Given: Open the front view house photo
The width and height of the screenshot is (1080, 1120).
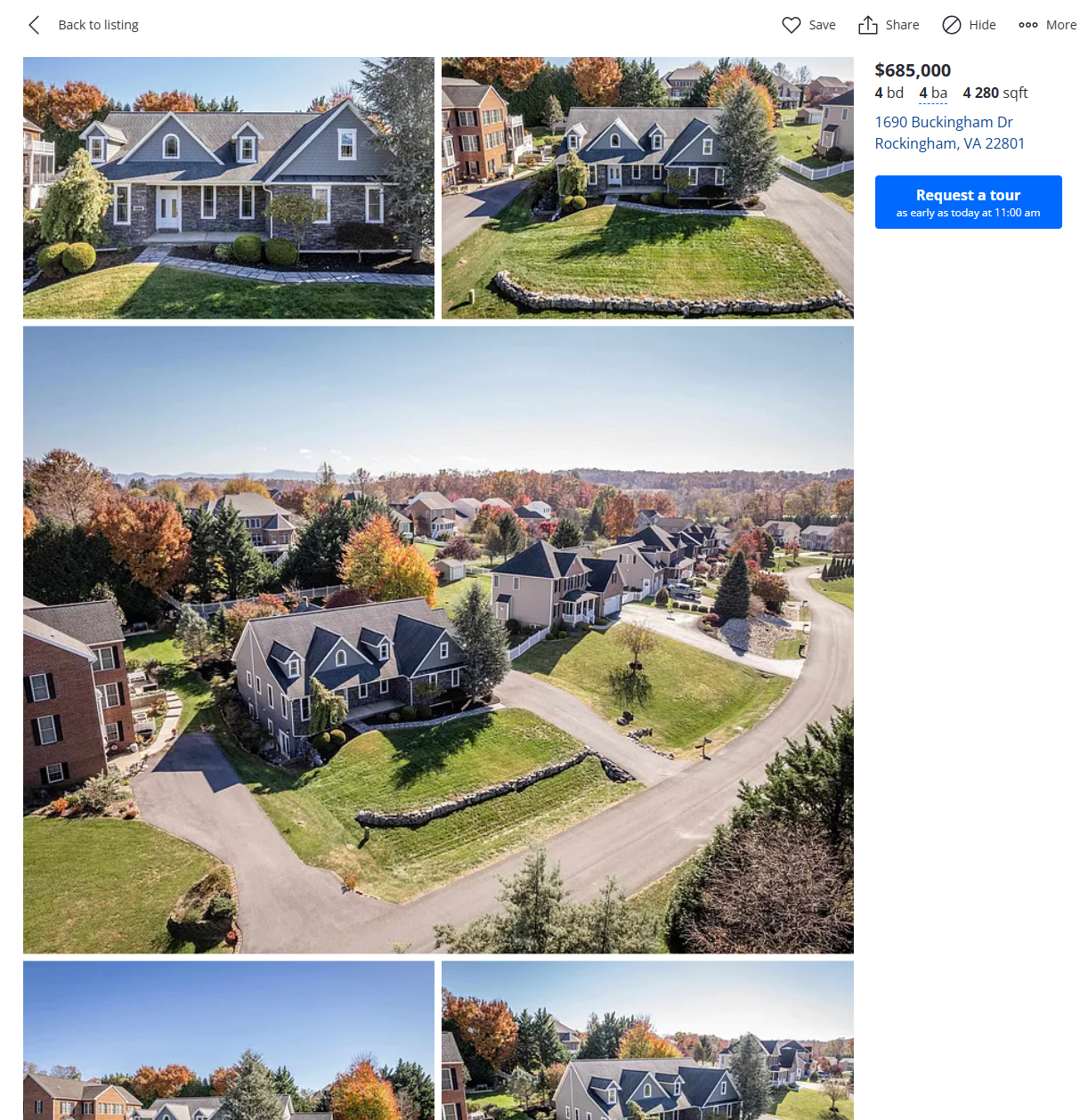Looking at the screenshot, I should click(x=229, y=188).
